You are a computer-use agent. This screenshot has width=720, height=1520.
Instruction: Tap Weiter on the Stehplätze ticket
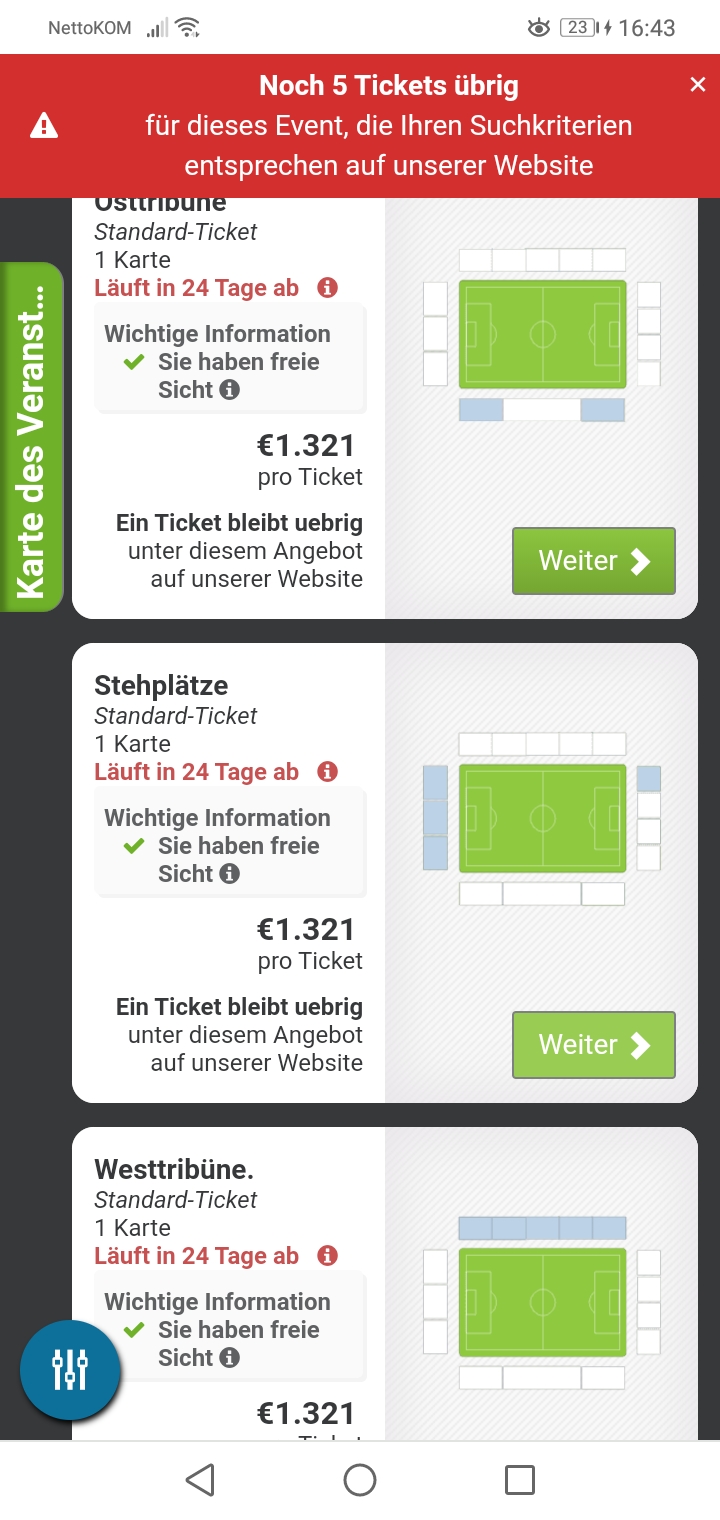click(594, 1045)
